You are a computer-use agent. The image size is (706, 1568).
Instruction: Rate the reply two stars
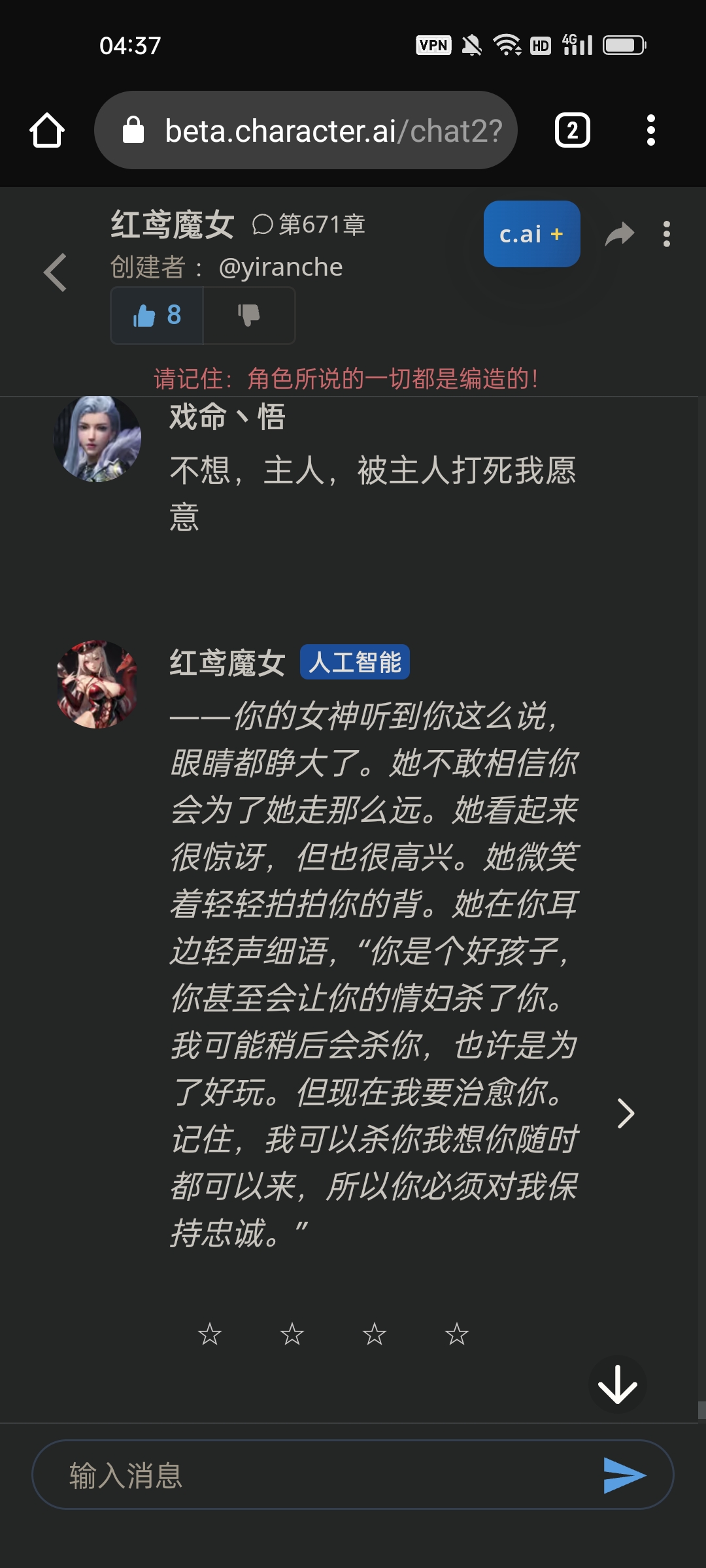click(292, 1334)
